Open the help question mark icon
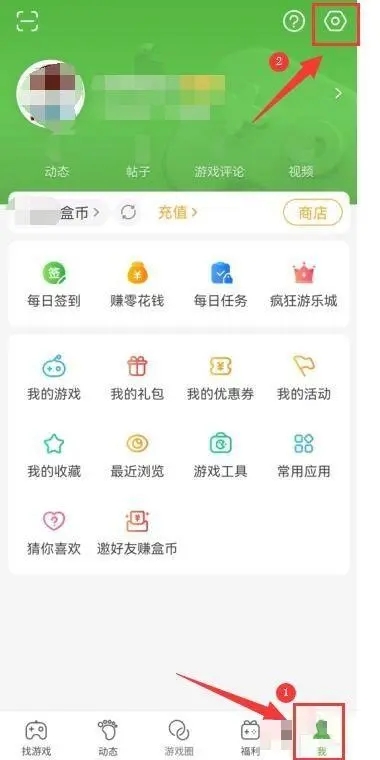Viewport: 380px width, 760px height. tap(294, 22)
